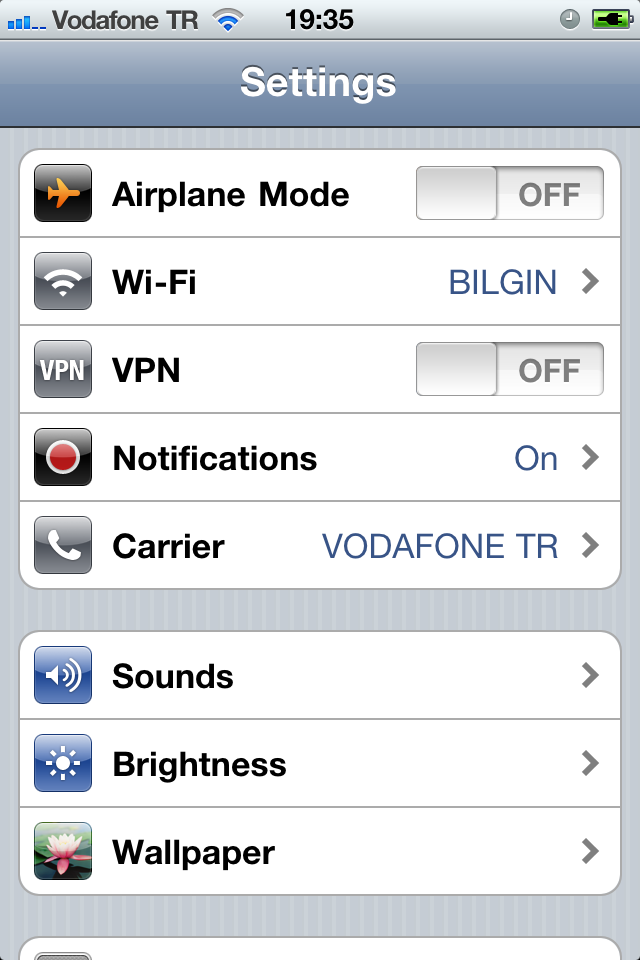This screenshot has height=960, width=640.
Task: Open Brightness settings
Action: click(320, 764)
